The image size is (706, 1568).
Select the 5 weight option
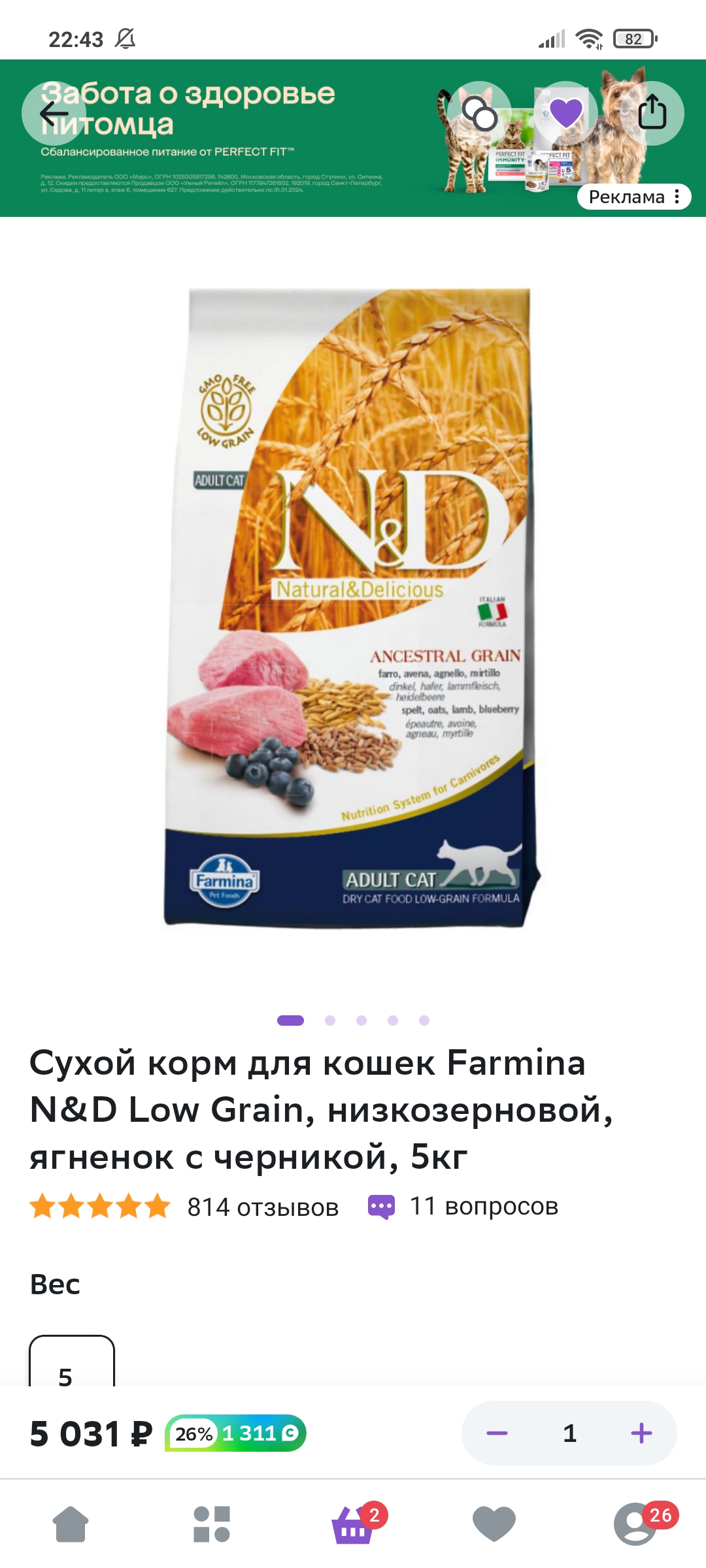[72, 1361]
